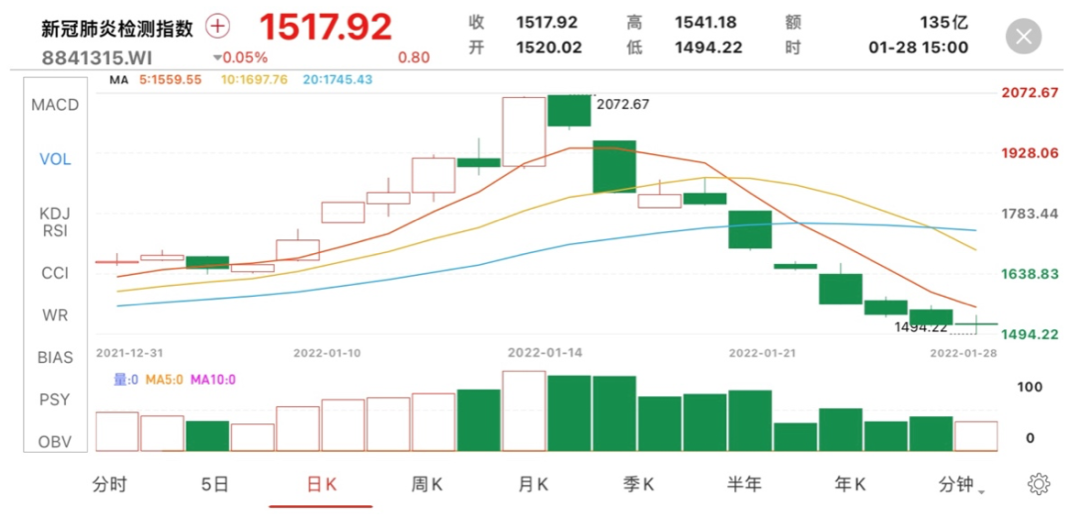View the 周K weekly chart
Viewport: 1080px width, 528px height.
(427, 485)
